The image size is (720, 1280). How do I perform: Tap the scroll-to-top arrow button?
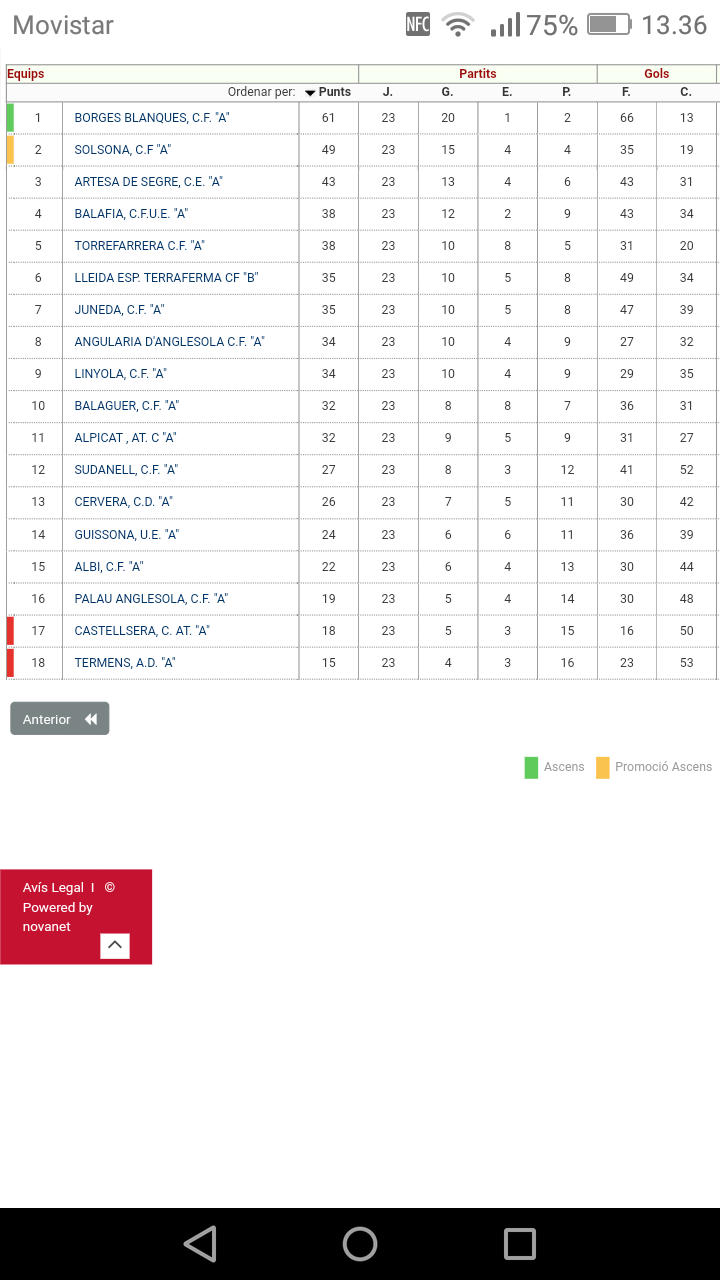pyautogui.click(x=115, y=945)
